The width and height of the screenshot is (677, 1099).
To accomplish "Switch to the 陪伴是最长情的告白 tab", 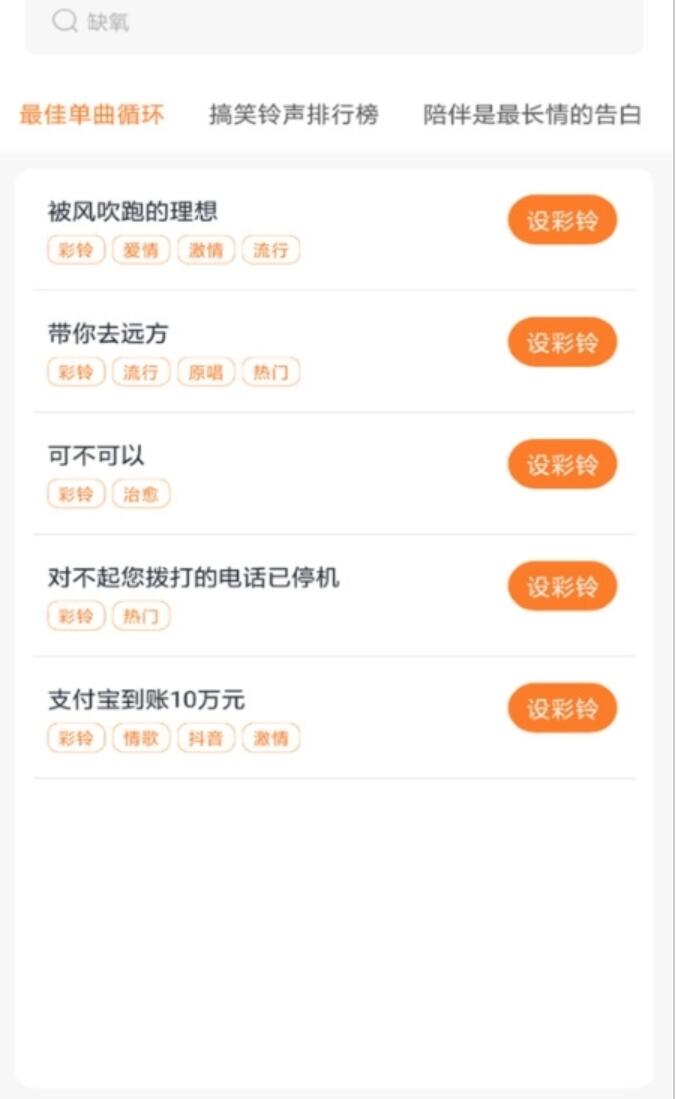I will [x=532, y=114].
